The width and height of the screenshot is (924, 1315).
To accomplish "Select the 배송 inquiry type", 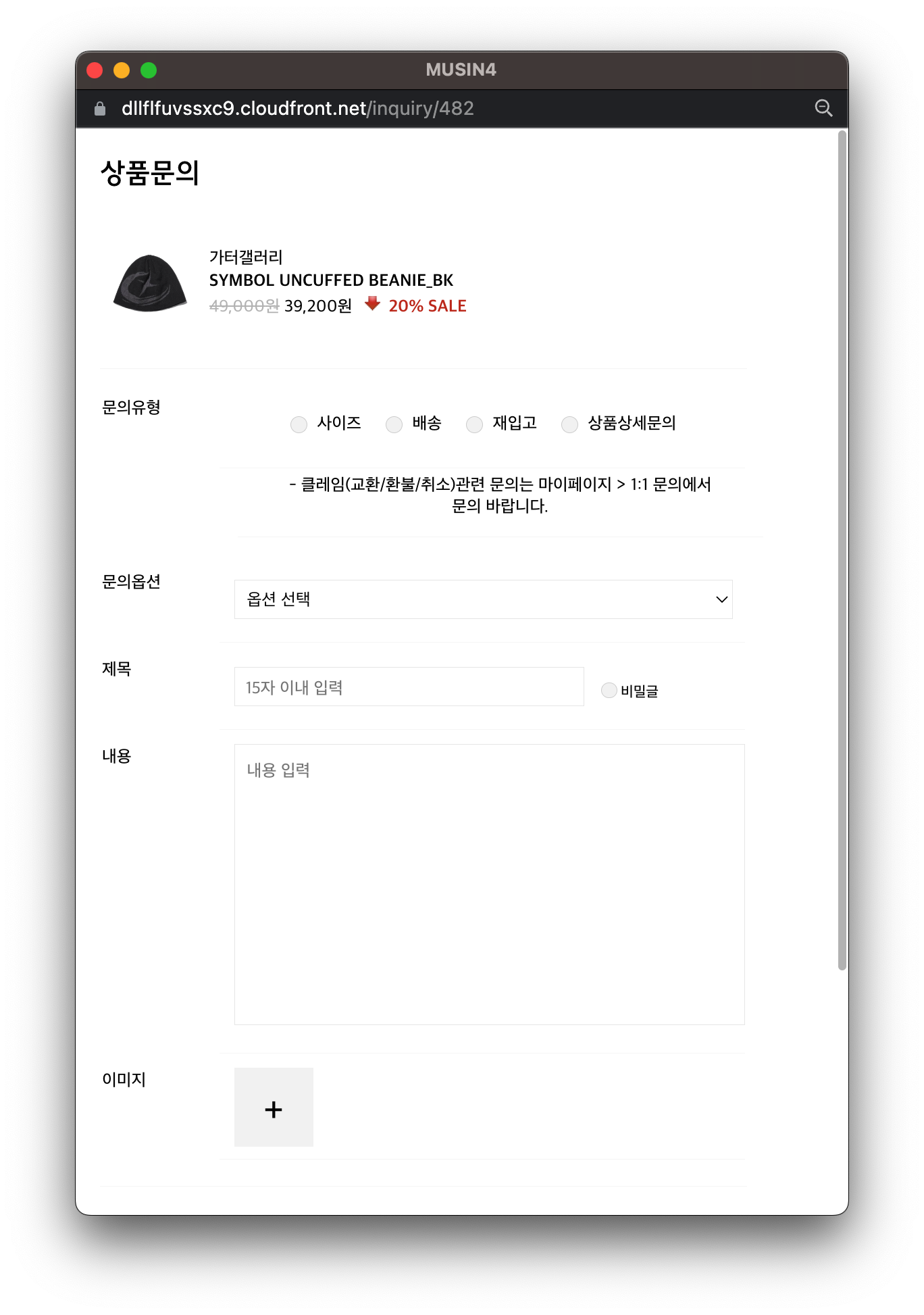I will coord(394,424).
